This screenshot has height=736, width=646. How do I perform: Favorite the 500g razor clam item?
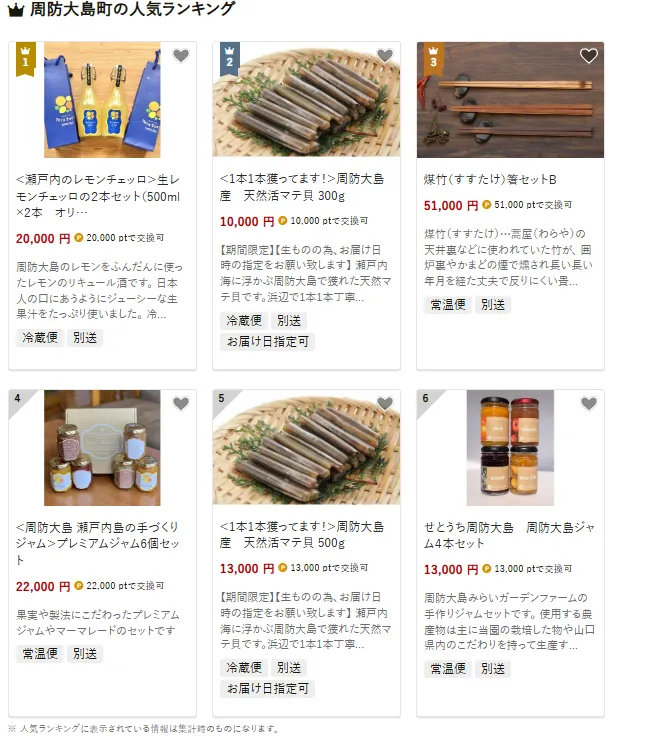coord(385,404)
